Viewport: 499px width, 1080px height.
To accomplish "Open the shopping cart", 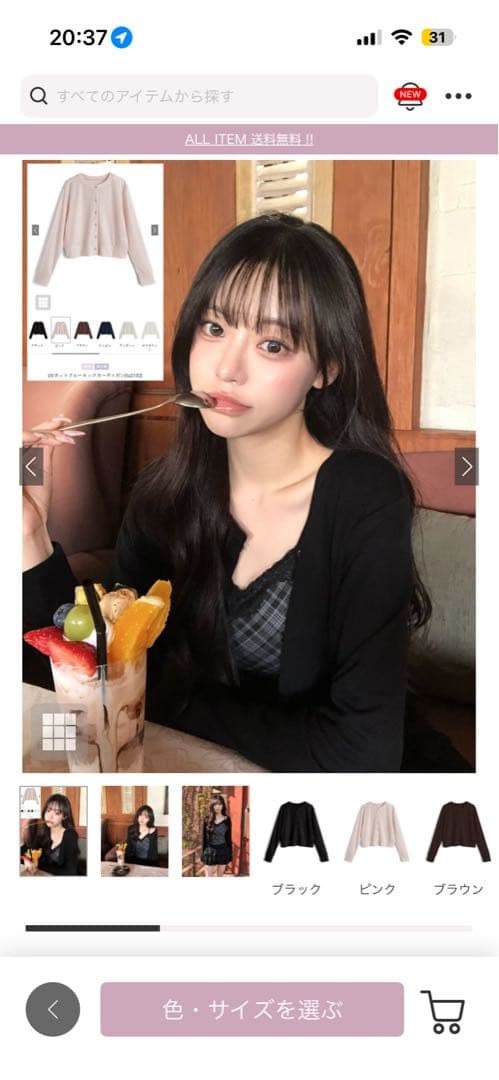I will (x=442, y=1011).
